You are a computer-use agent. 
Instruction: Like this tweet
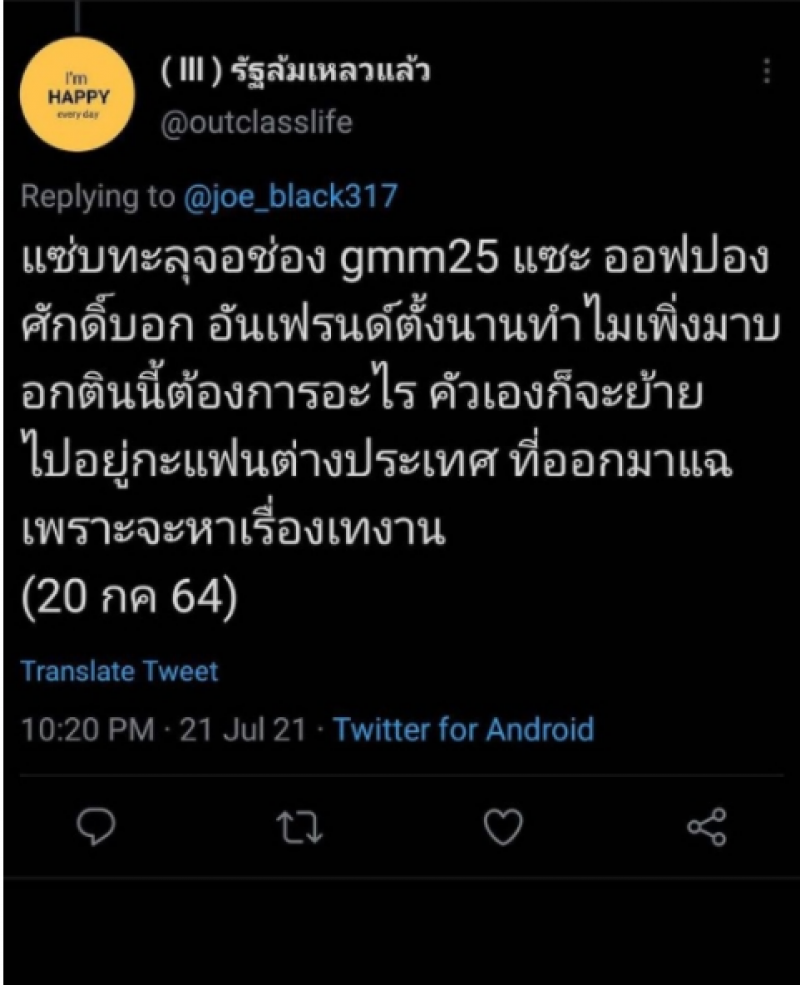point(502,827)
